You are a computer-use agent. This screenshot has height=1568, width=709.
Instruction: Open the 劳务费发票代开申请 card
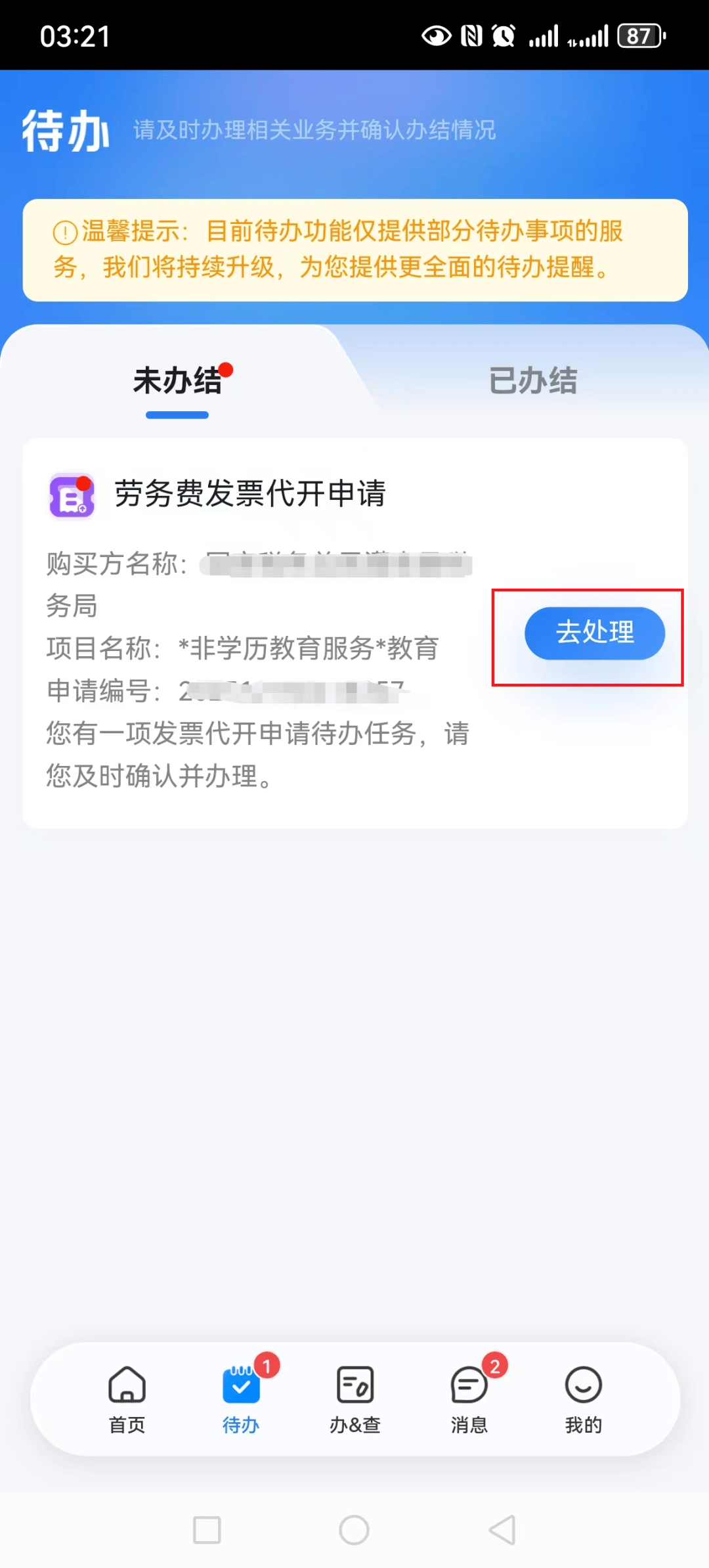[249, 494]
